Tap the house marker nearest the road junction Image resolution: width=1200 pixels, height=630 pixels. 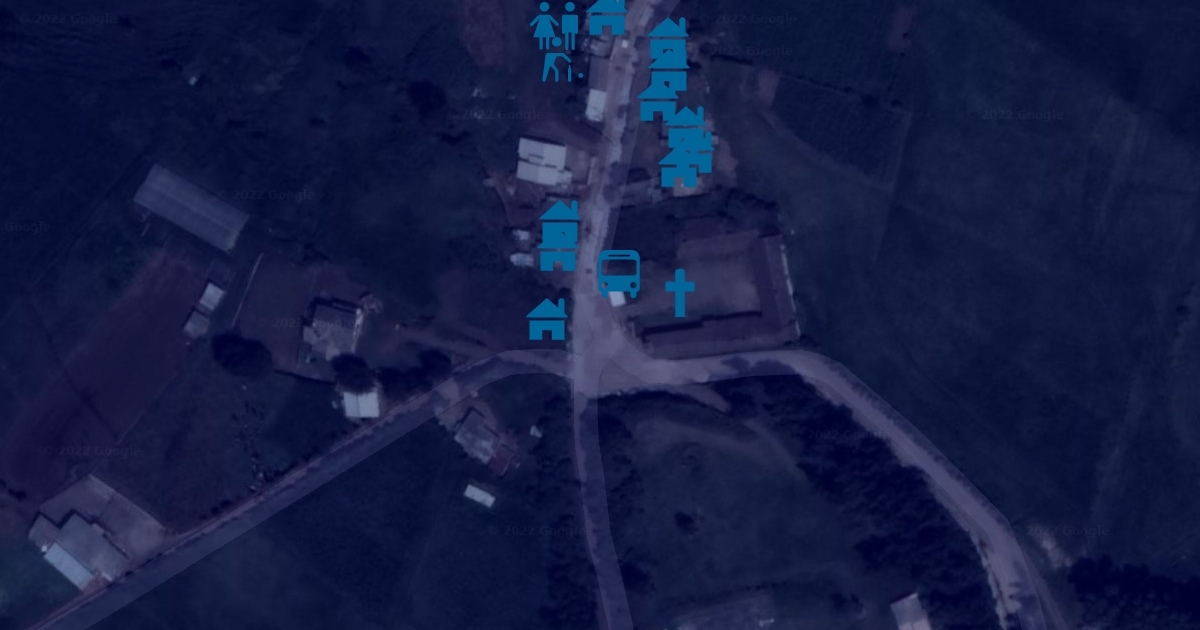point(547,320)
